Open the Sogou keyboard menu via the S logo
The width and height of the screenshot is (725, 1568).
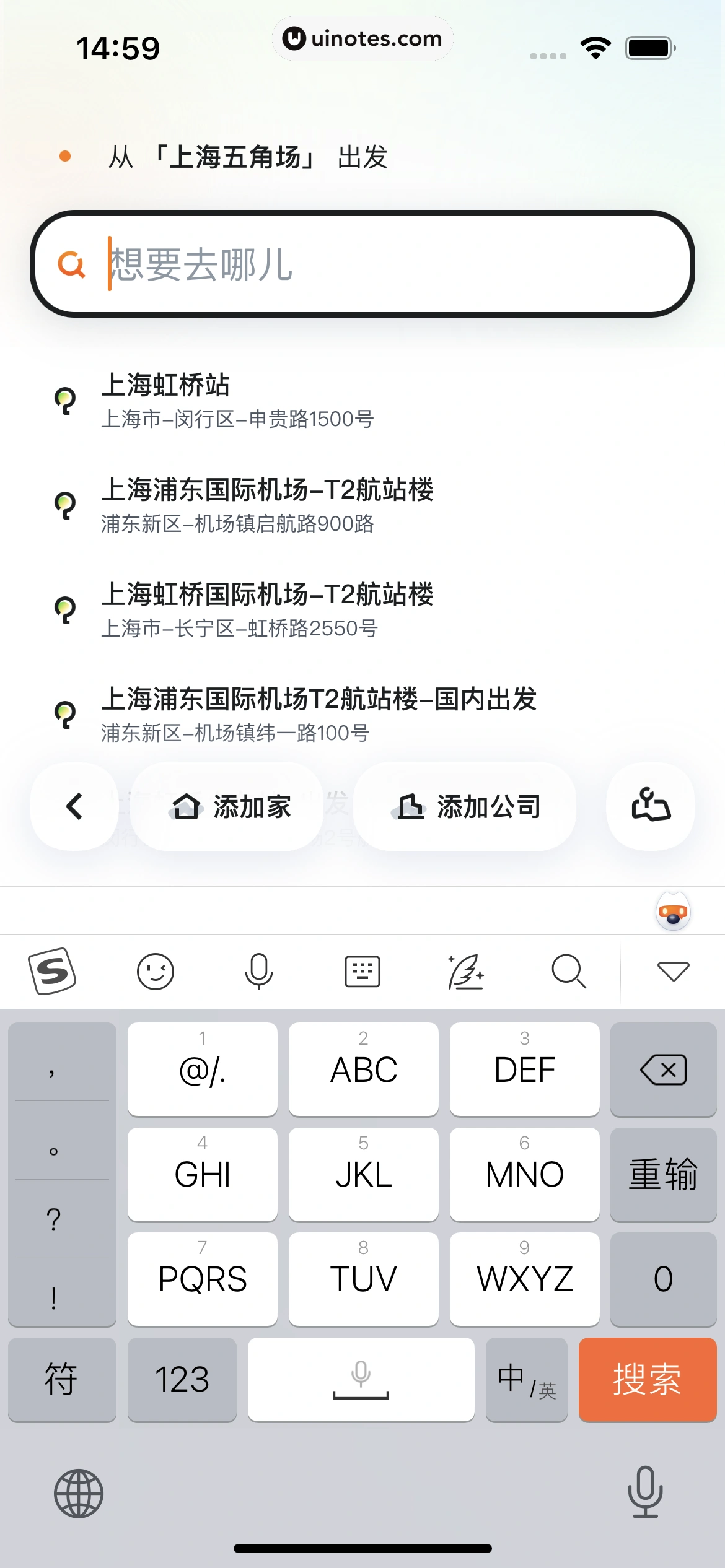coord(52,970)
